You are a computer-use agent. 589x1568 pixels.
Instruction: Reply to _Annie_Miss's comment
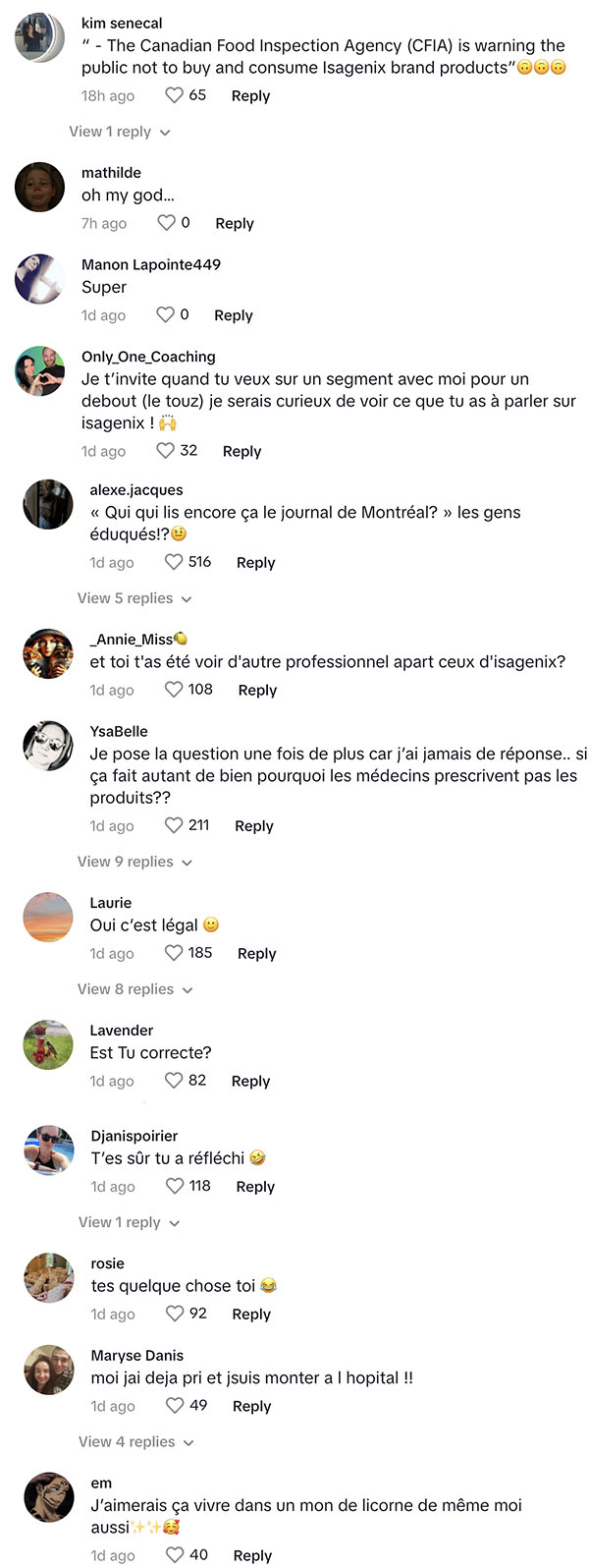click(x=257, y=690)
